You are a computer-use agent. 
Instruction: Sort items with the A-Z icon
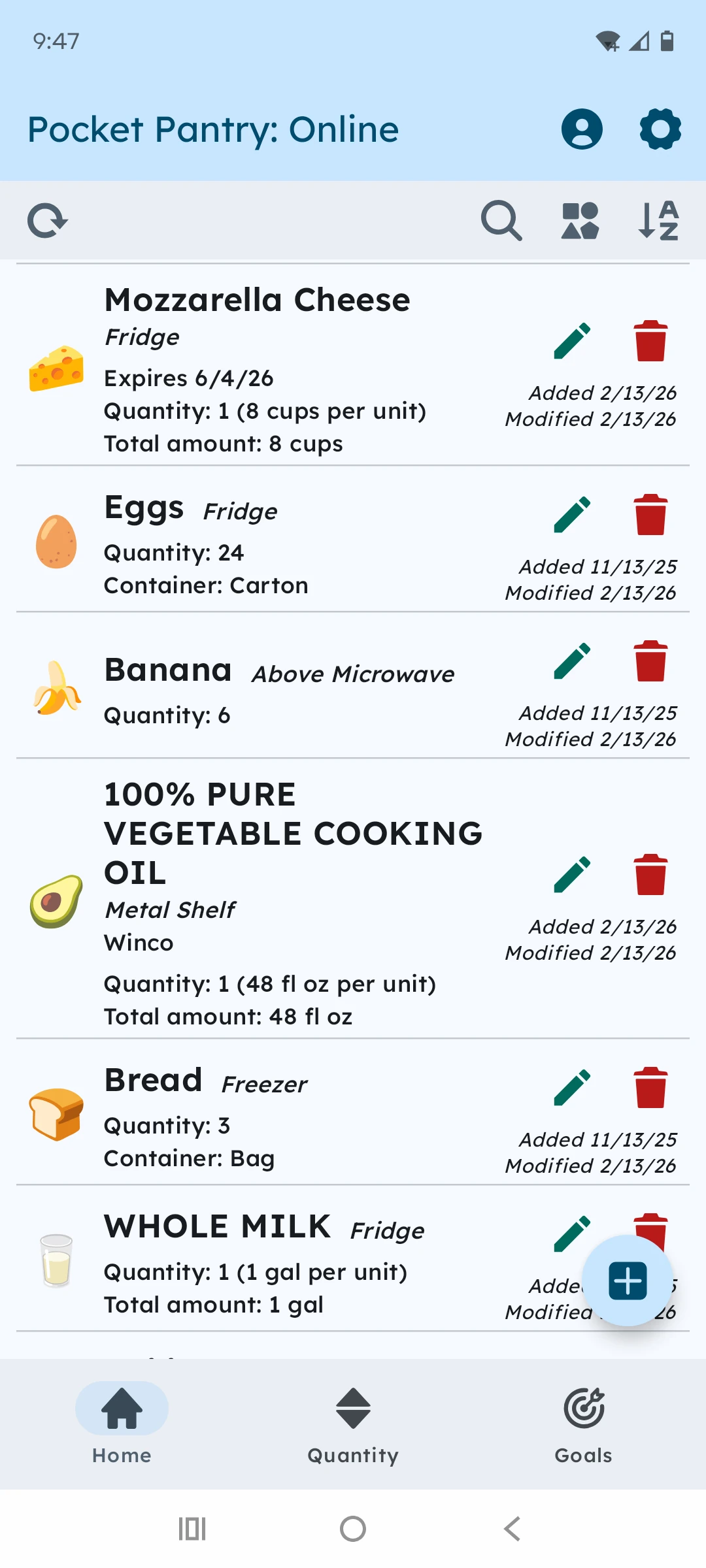(658, 220)
